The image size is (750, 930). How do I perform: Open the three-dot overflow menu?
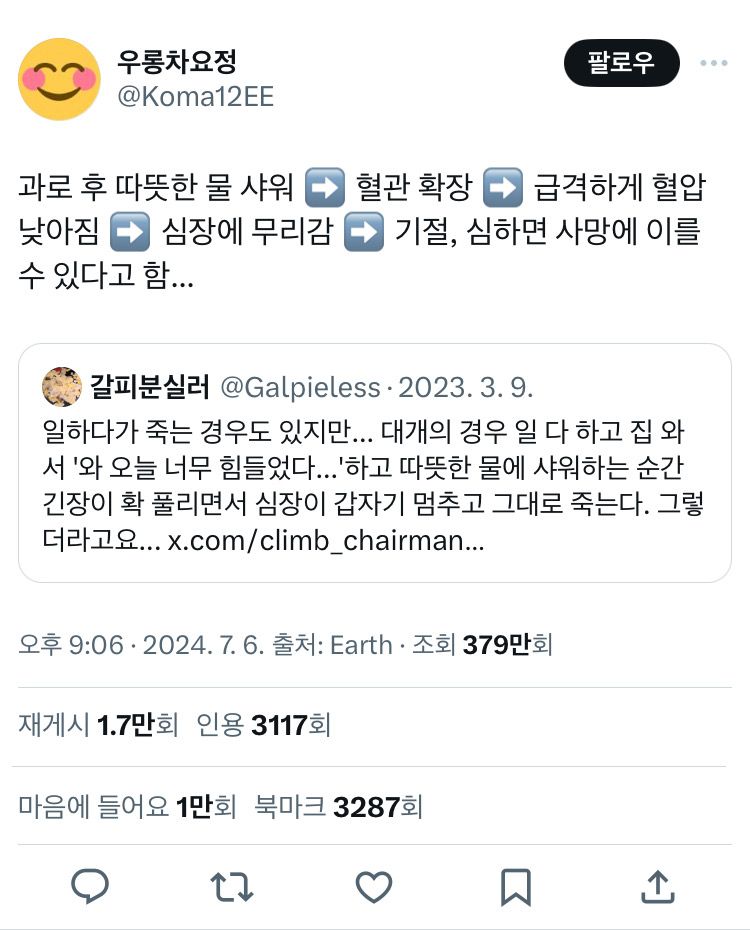[713, 64]
